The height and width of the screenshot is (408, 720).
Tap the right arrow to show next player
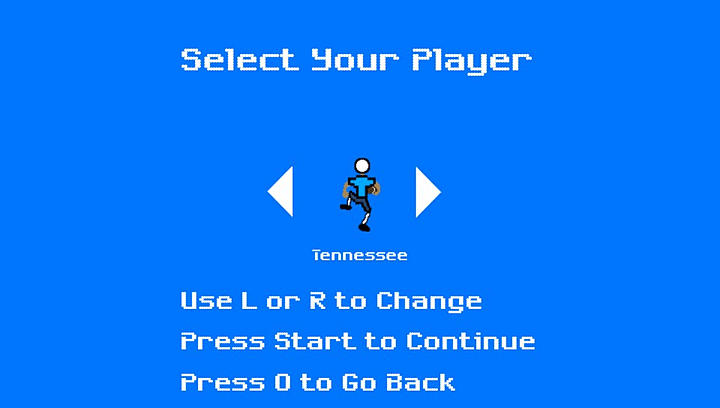pos(426,191)
